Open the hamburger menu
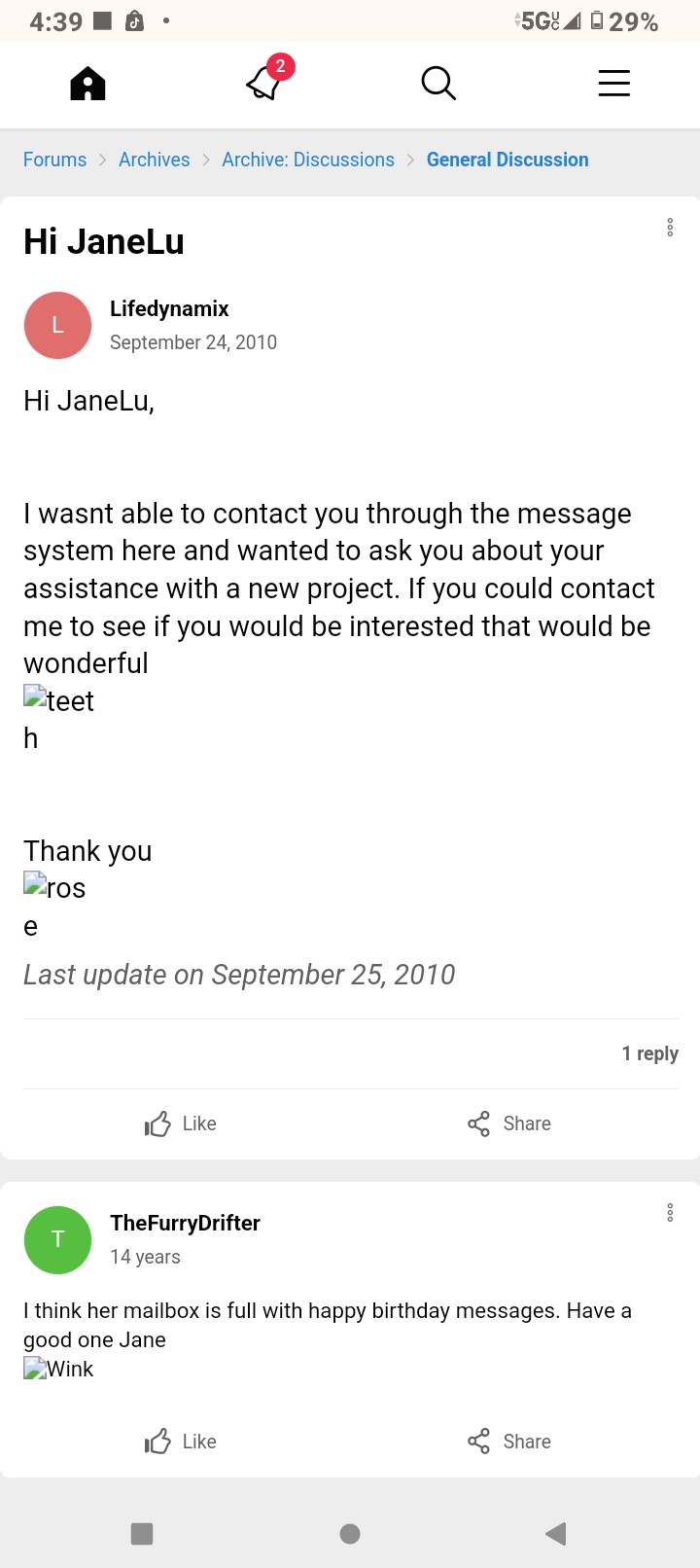This screenshot has height=1568, width=700. point(613,84)
